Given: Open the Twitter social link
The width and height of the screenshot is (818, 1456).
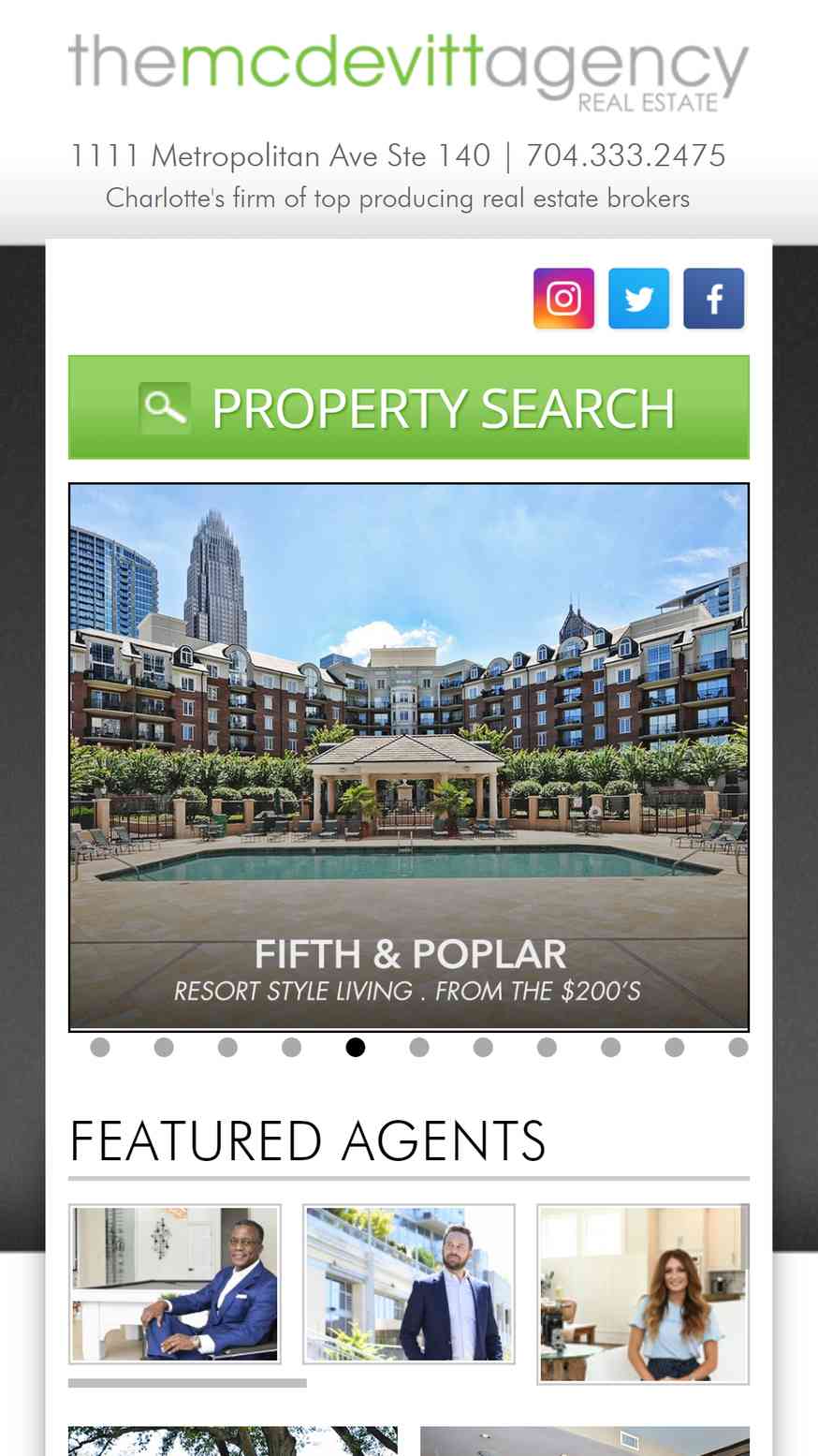Looking at the screenshot, I should click(638, 299).
